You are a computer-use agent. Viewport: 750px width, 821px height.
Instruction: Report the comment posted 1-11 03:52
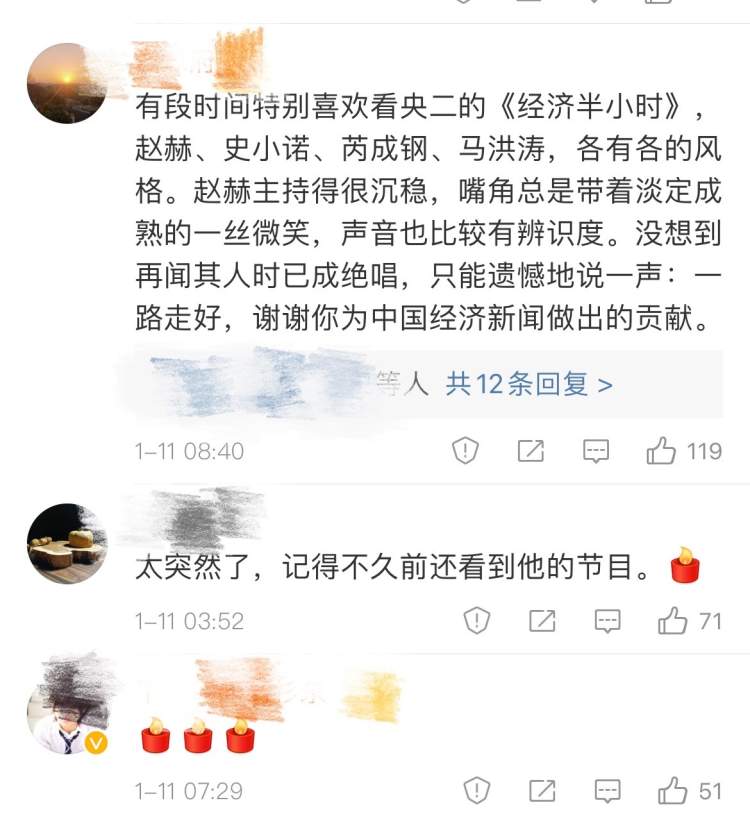click(477, 621)
